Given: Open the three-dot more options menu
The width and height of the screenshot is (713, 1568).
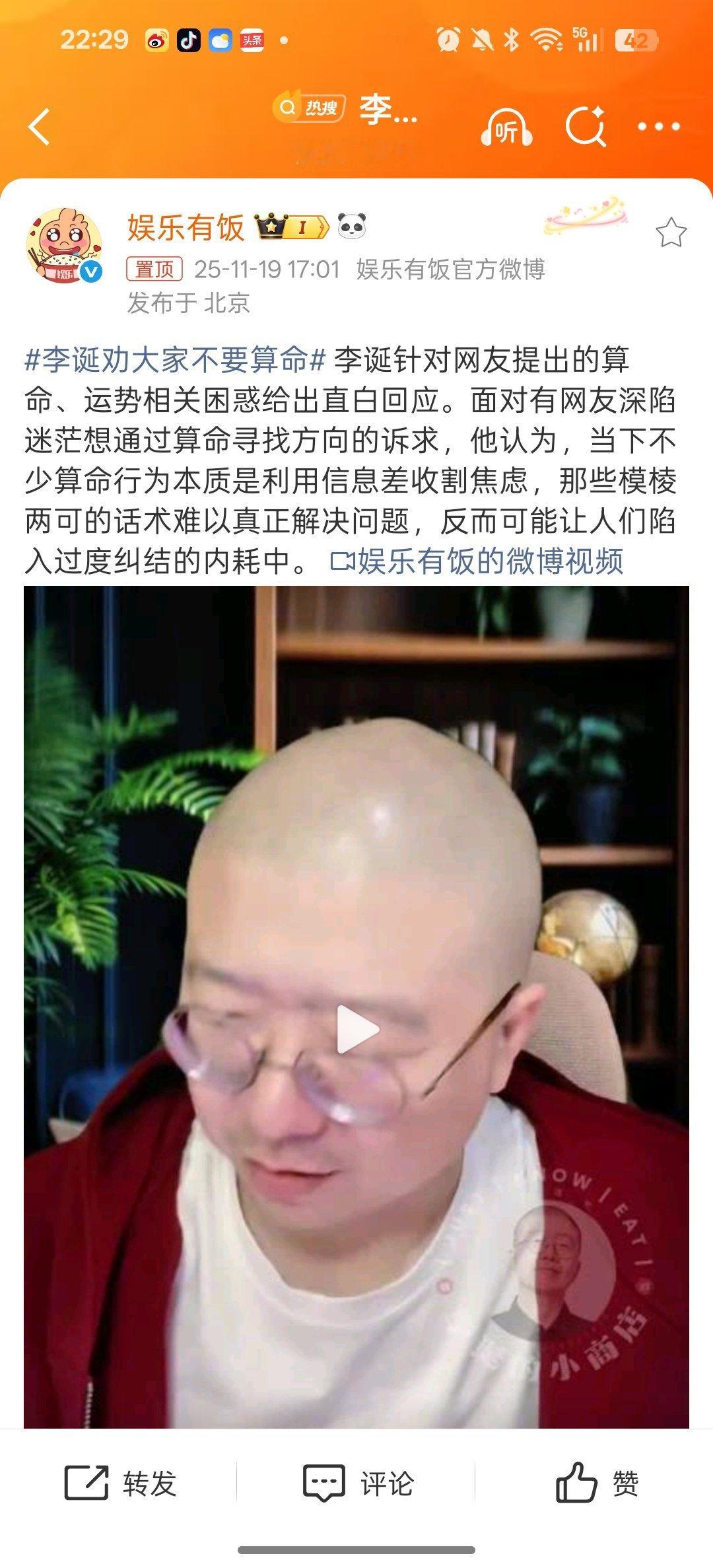Looking at the screenshot, I should tap(660, 125).
